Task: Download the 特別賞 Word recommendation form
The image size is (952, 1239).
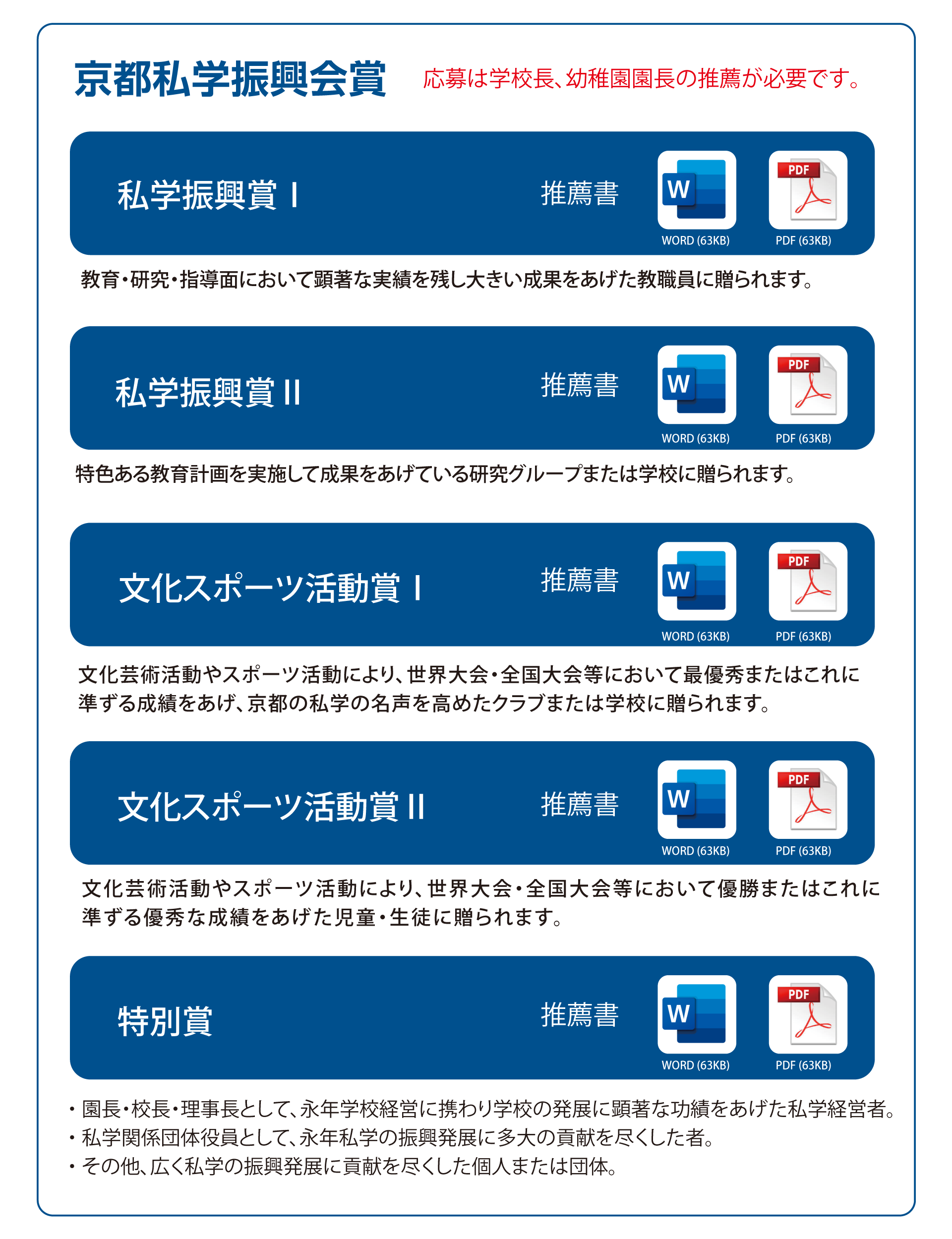Action: coord(696,1014)
